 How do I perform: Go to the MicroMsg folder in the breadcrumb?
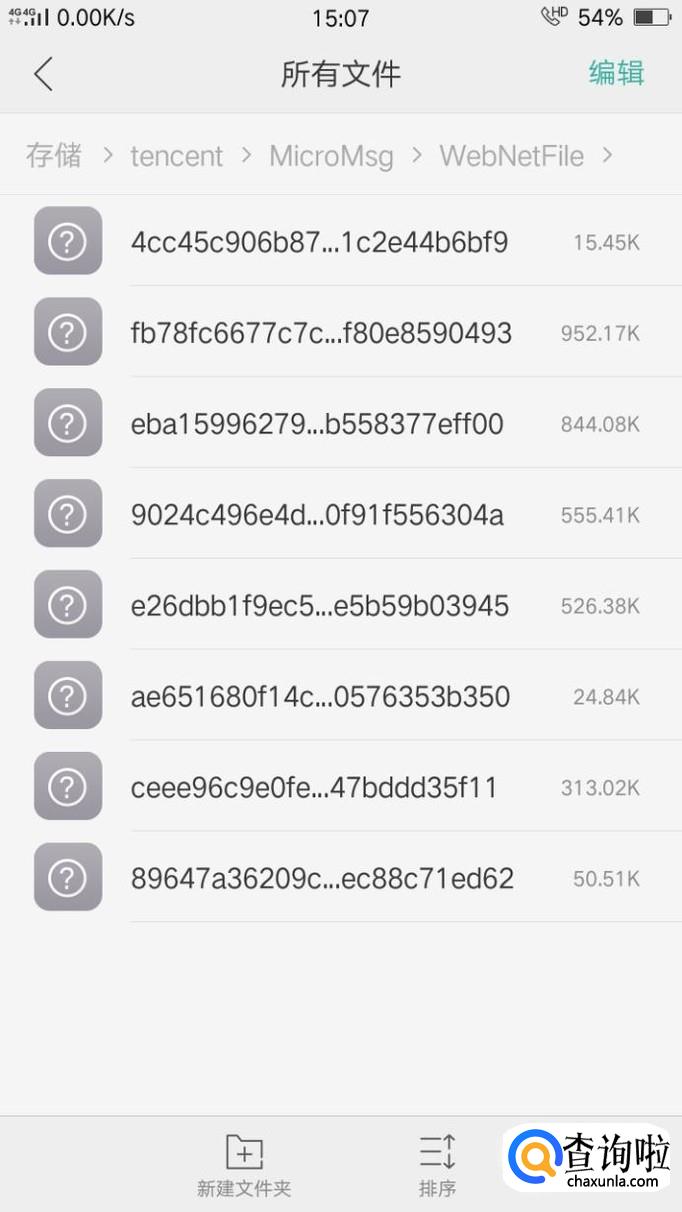[x=331, y=156]
